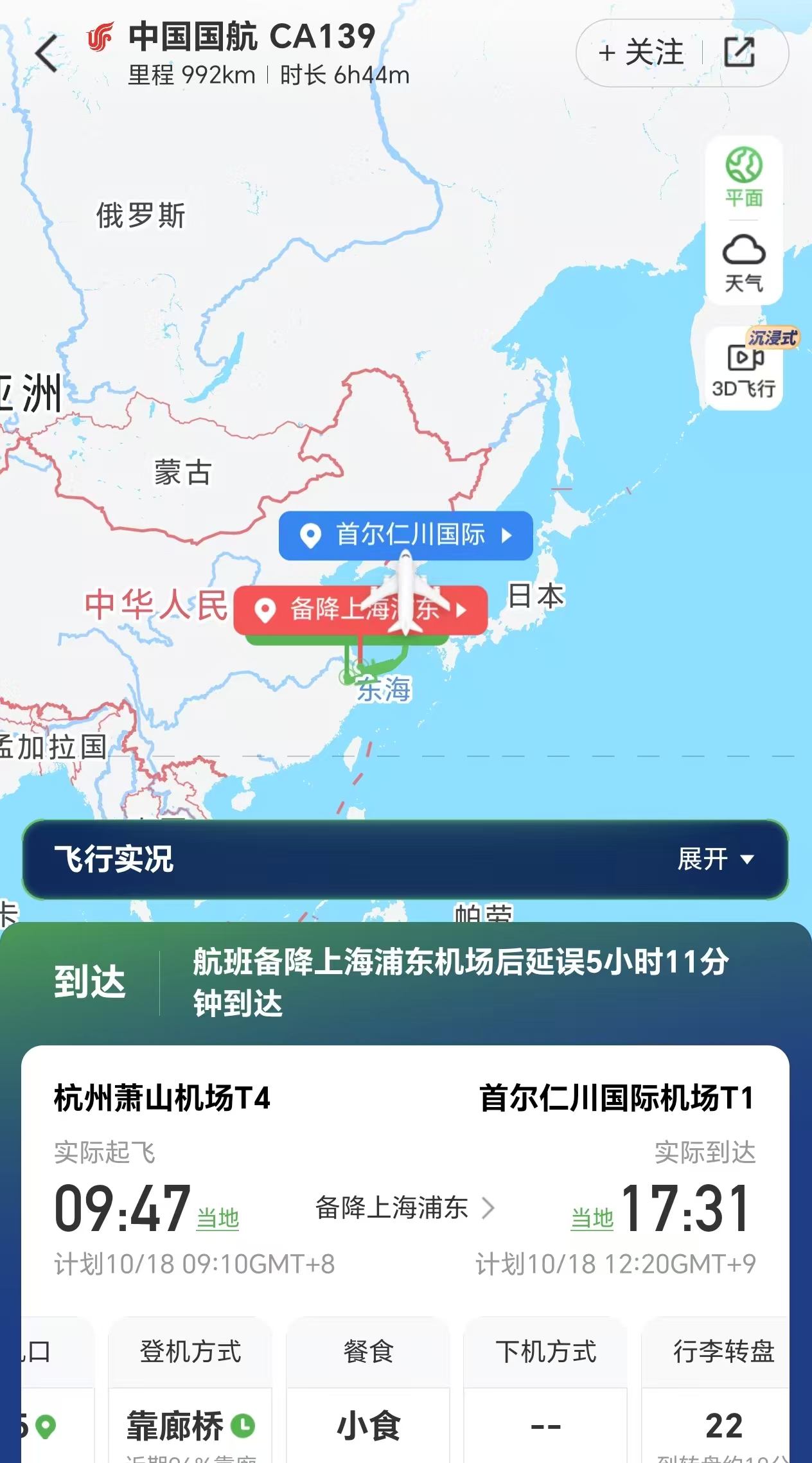Screen dimensions: 812x1463
Task: Show the 天气 weather layer
Action: pos(743,263)
